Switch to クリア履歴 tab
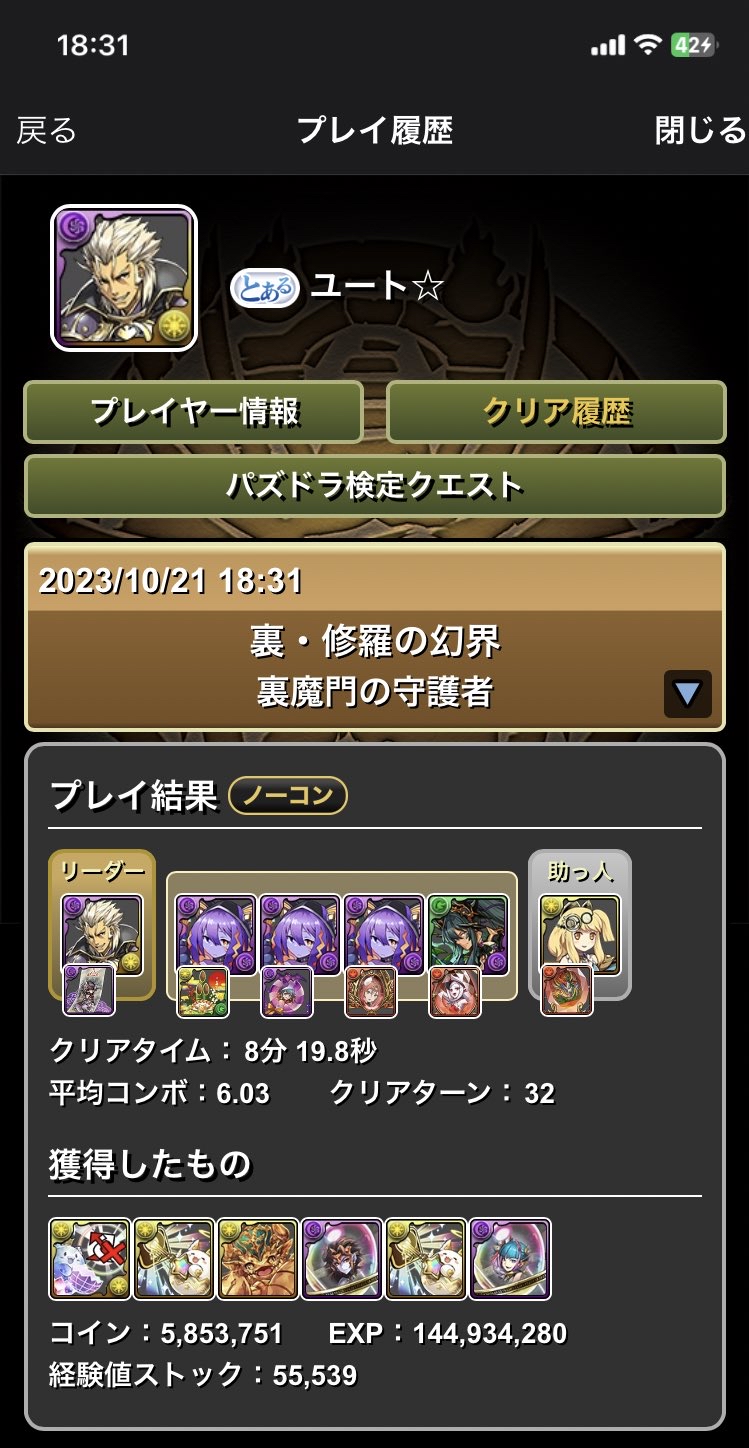 click(x=556, y=411)
